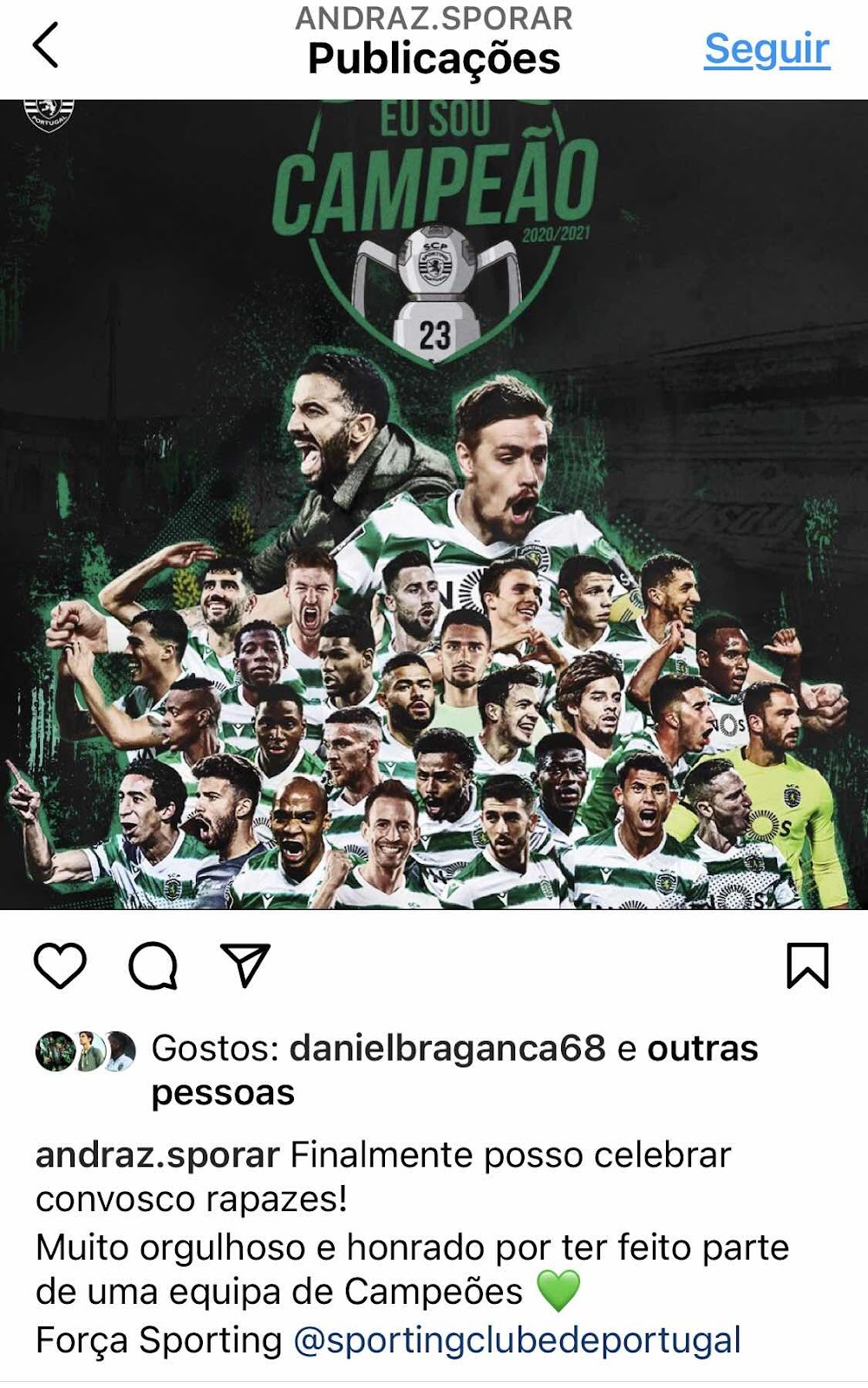
Task: Share the post via paper plane icon
Action: [x=245, y=965]
